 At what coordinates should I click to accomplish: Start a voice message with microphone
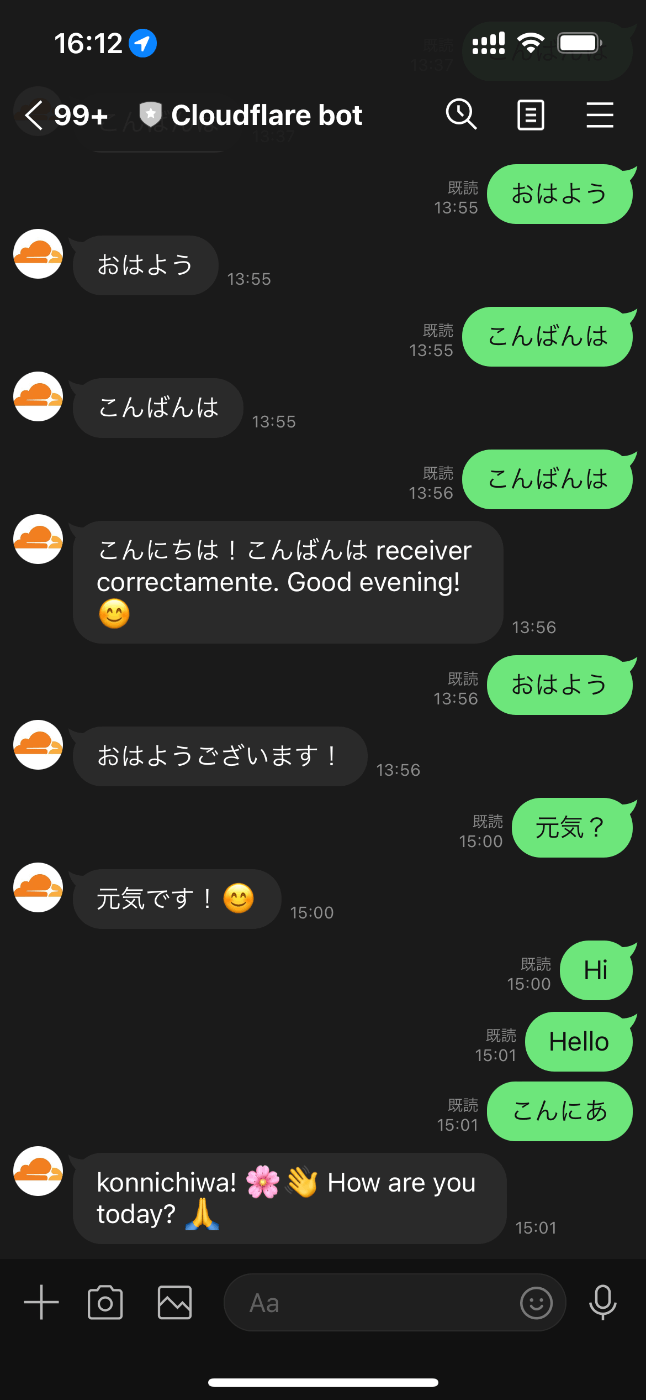pyautogui.click(x=602, y=1302)
